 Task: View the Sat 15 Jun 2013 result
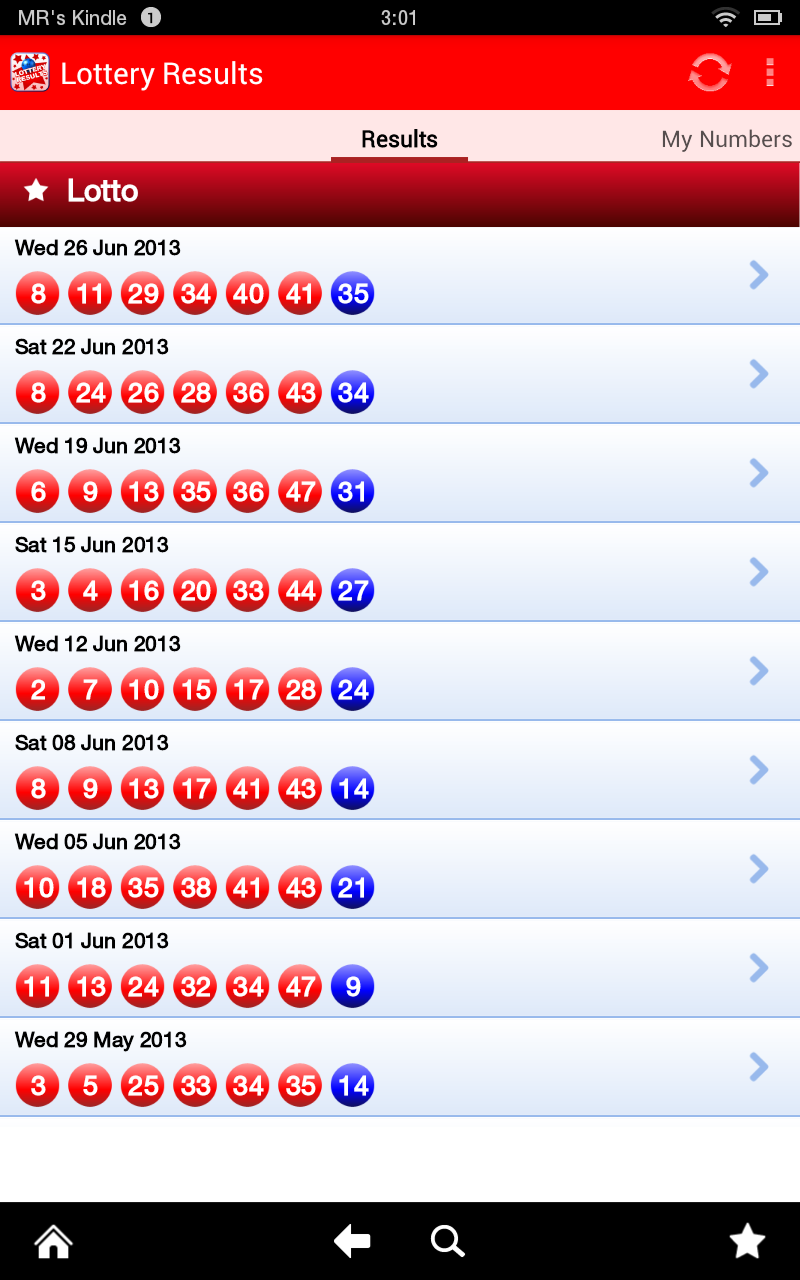[x=400, y=573]
